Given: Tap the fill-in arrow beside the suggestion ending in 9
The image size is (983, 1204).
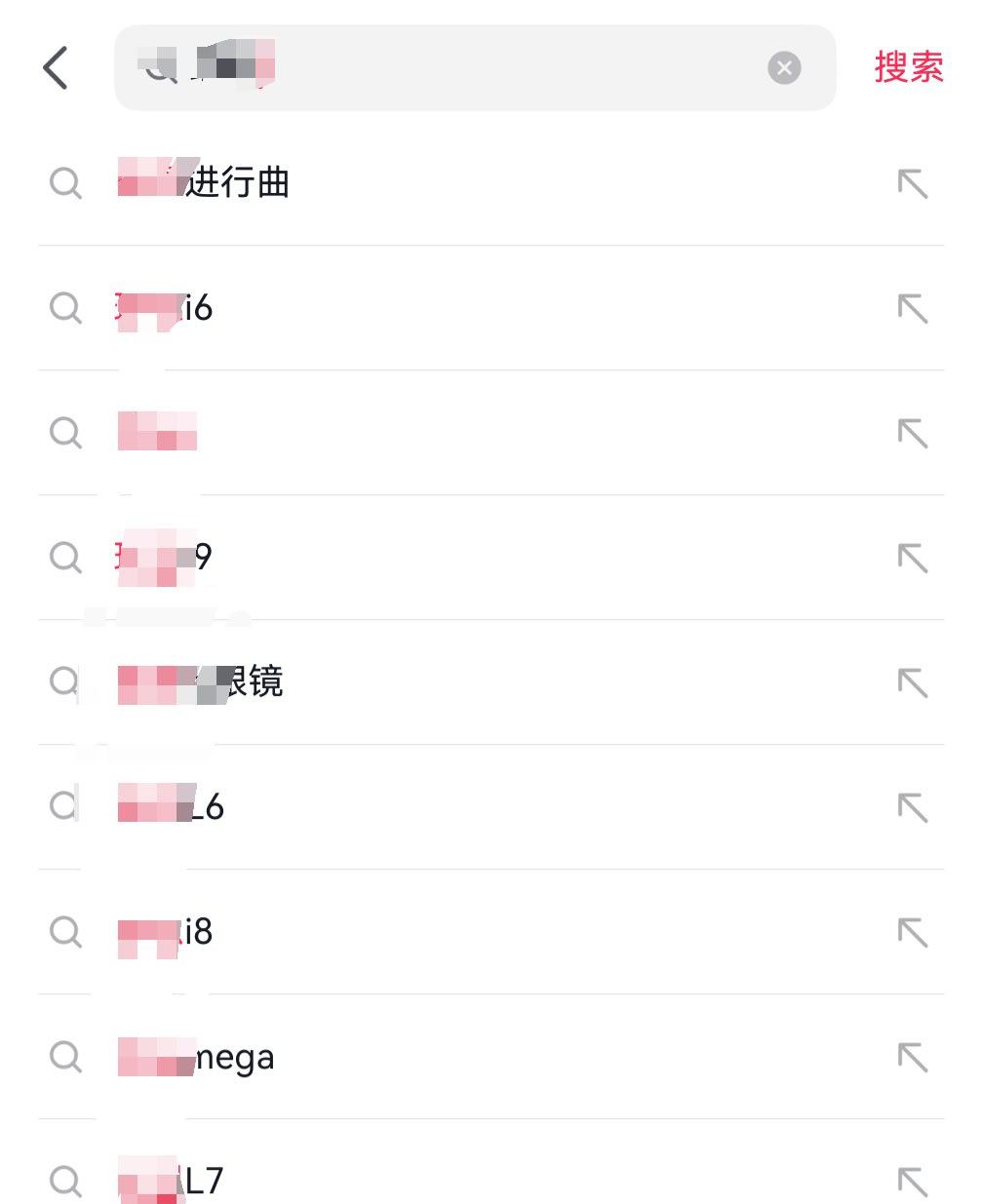Looking at the screenshot, I should [913, 557].
